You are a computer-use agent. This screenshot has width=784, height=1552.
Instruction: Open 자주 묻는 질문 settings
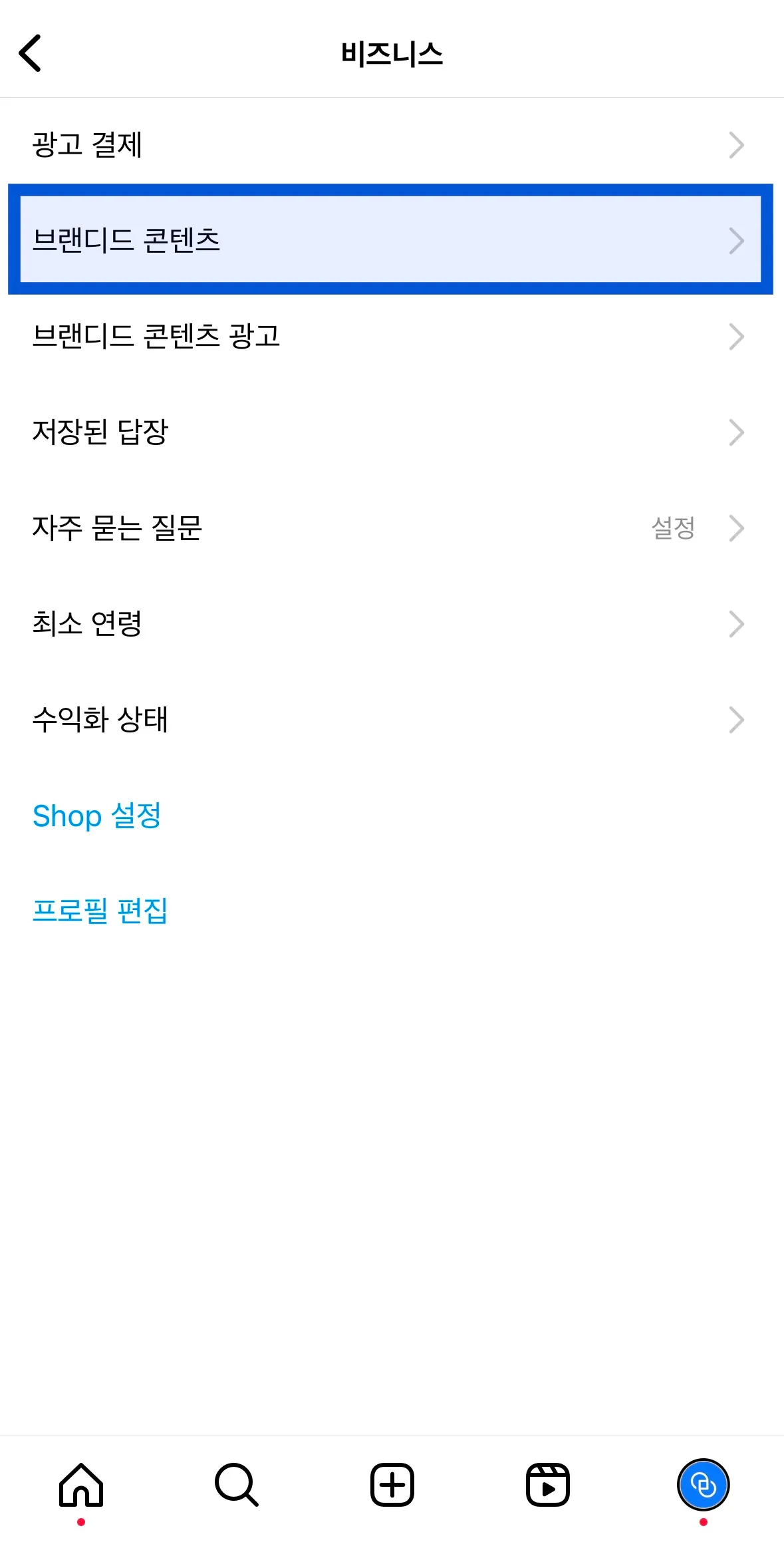tap(391, 528)
